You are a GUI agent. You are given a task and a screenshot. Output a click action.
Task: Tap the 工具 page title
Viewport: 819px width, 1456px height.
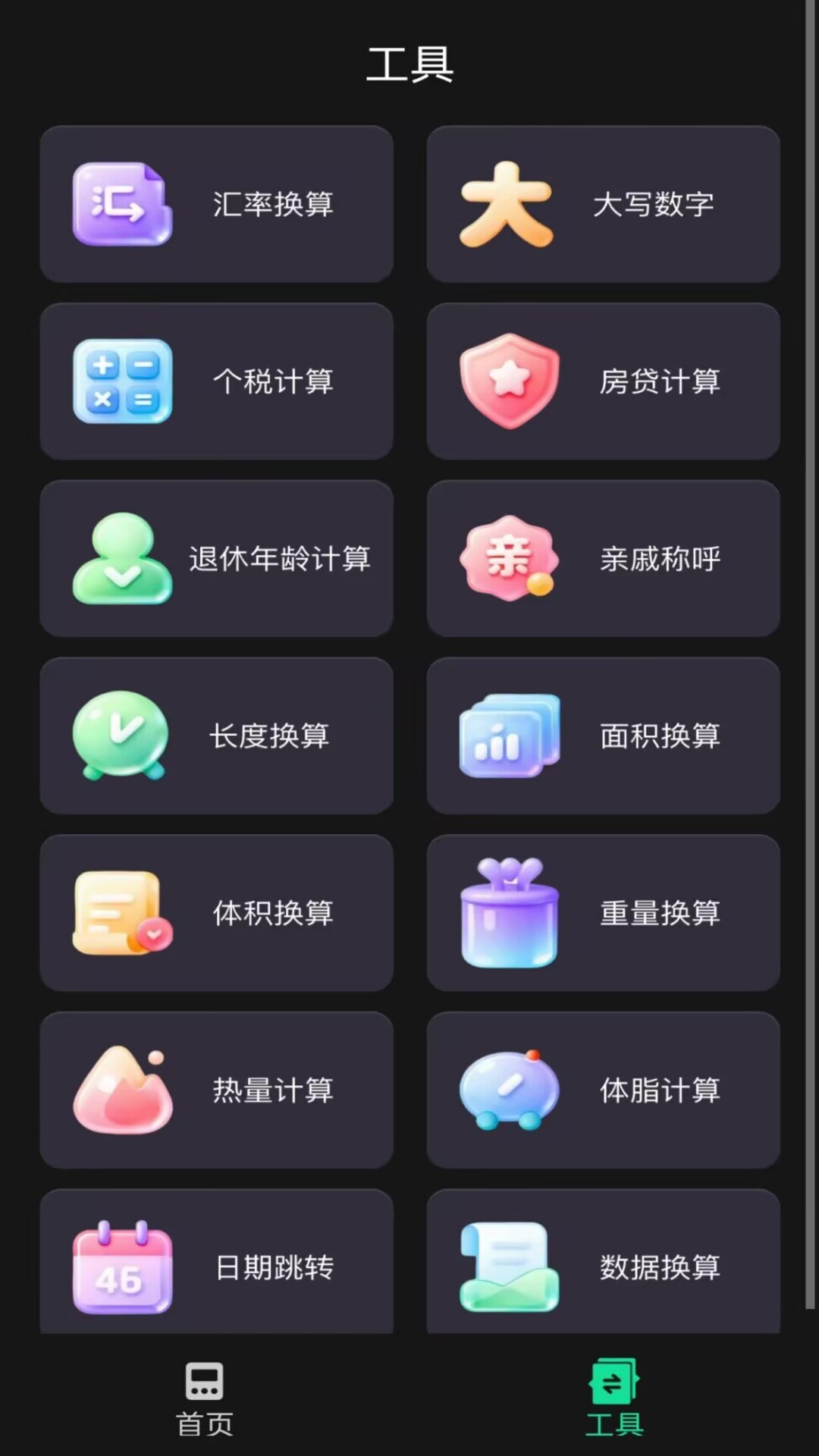pos(409,64)
